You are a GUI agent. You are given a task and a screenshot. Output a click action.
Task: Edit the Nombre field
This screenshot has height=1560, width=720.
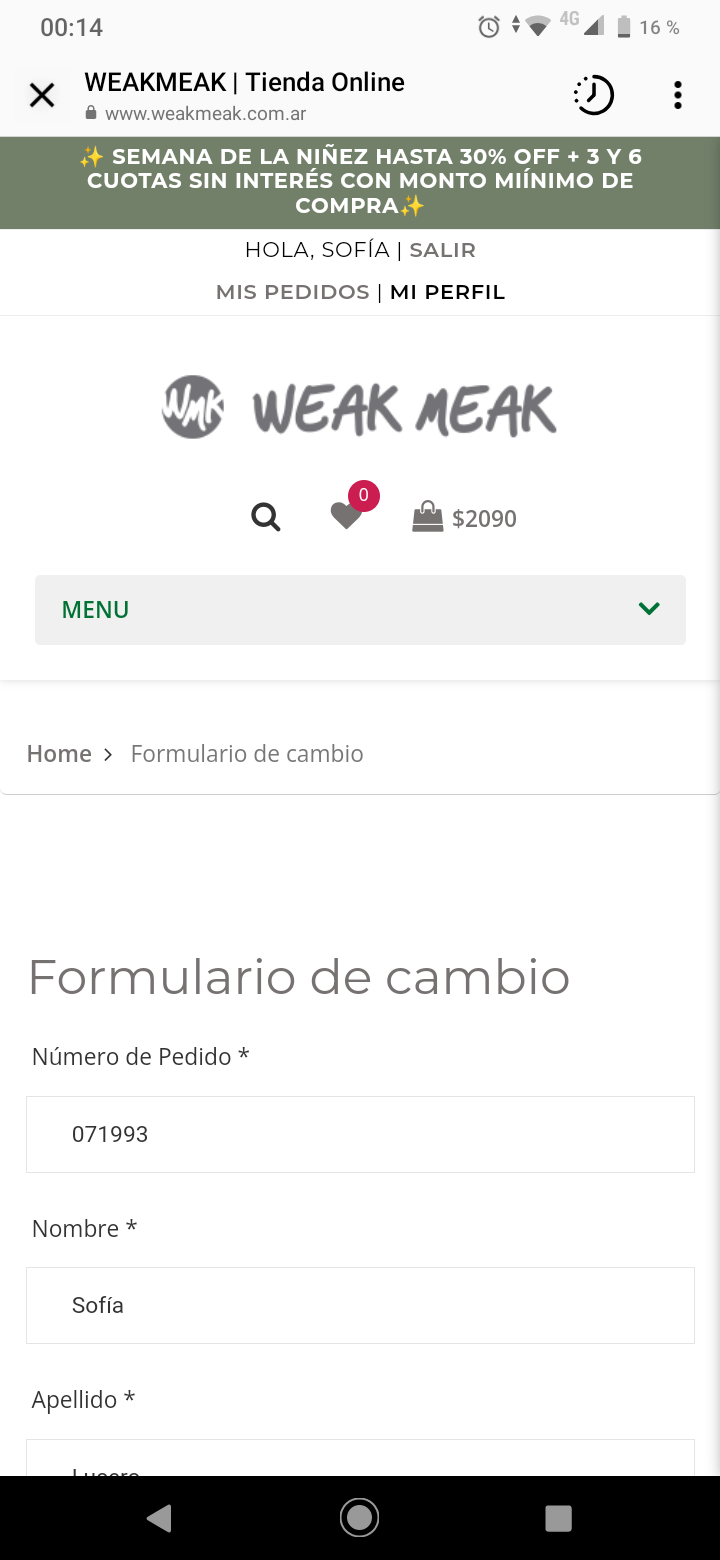[x=360, y=1305]
